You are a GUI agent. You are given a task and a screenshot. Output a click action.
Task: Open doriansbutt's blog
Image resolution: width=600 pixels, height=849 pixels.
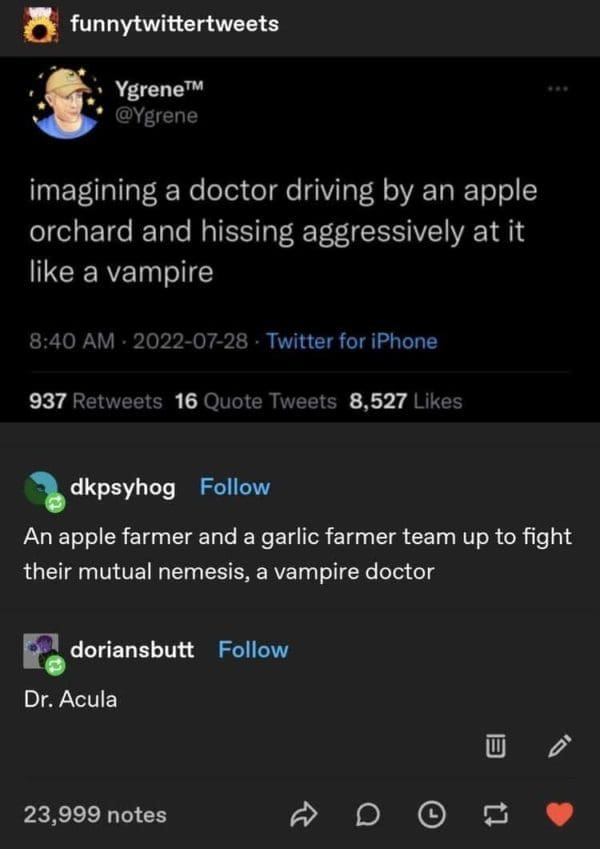pos(131,649)
